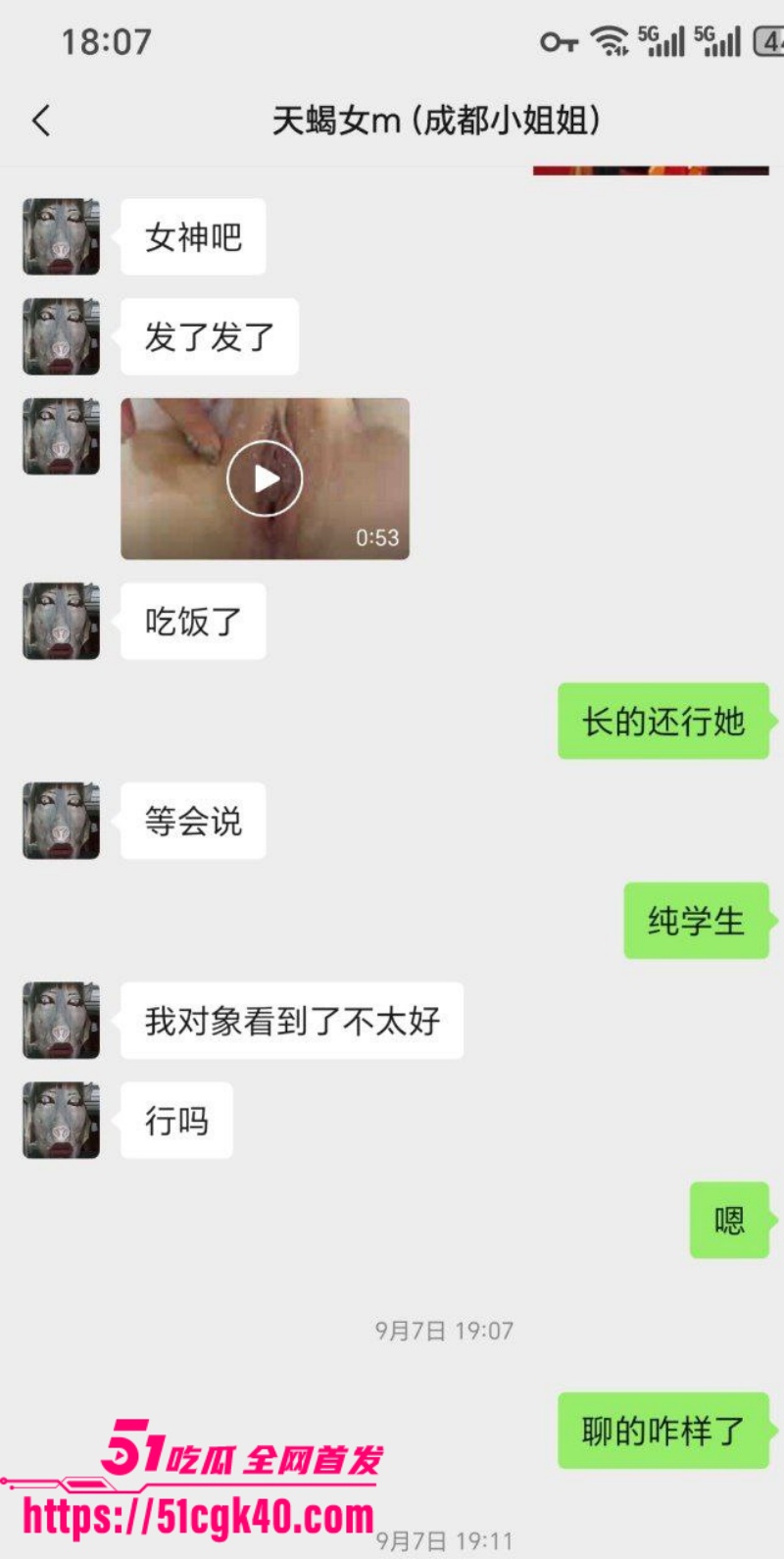784x1559 pixels.
Task: Go back using the left chevron
Action: [x=41, y=120]
